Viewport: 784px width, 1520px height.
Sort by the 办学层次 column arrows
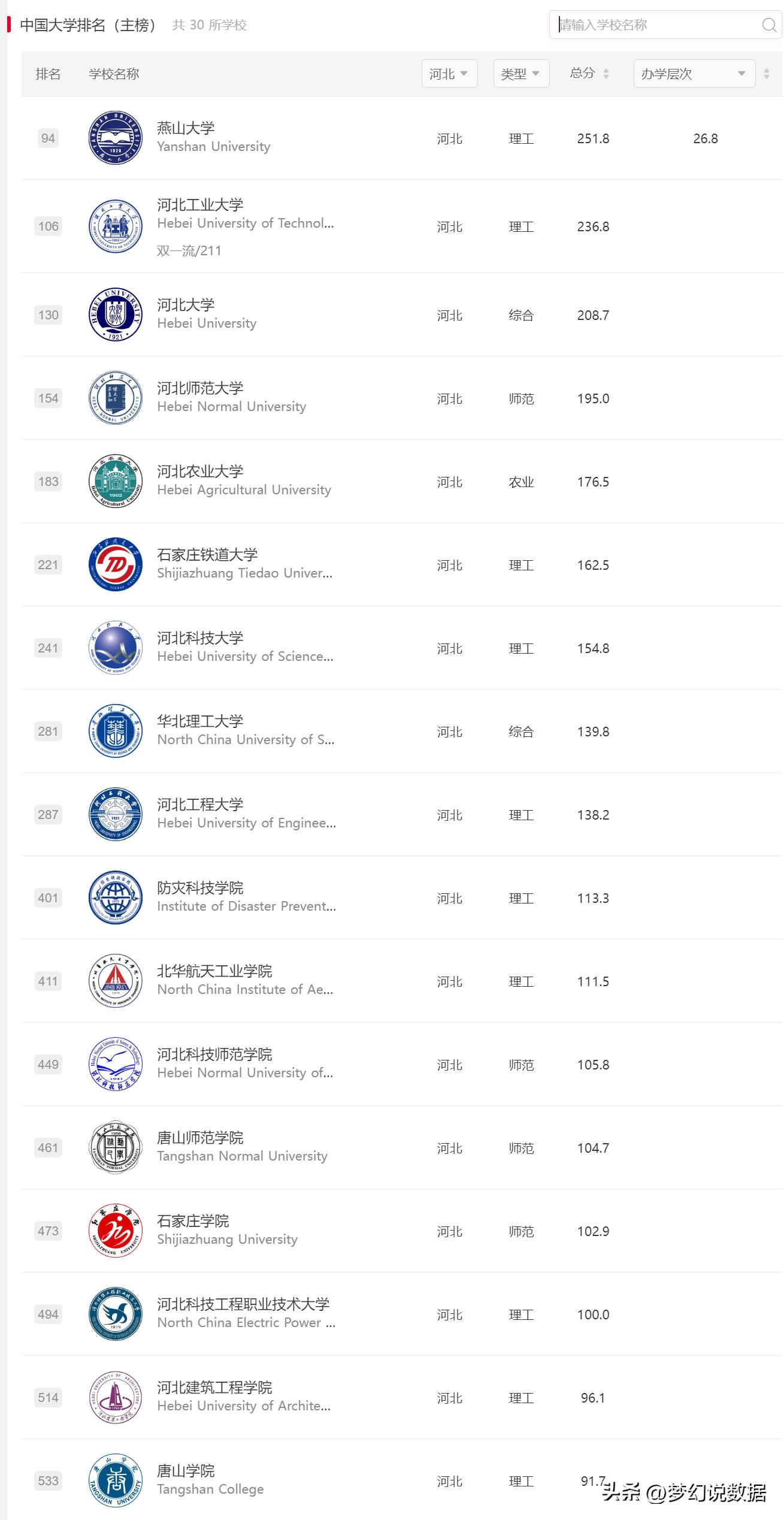click(x=767, y=74)
